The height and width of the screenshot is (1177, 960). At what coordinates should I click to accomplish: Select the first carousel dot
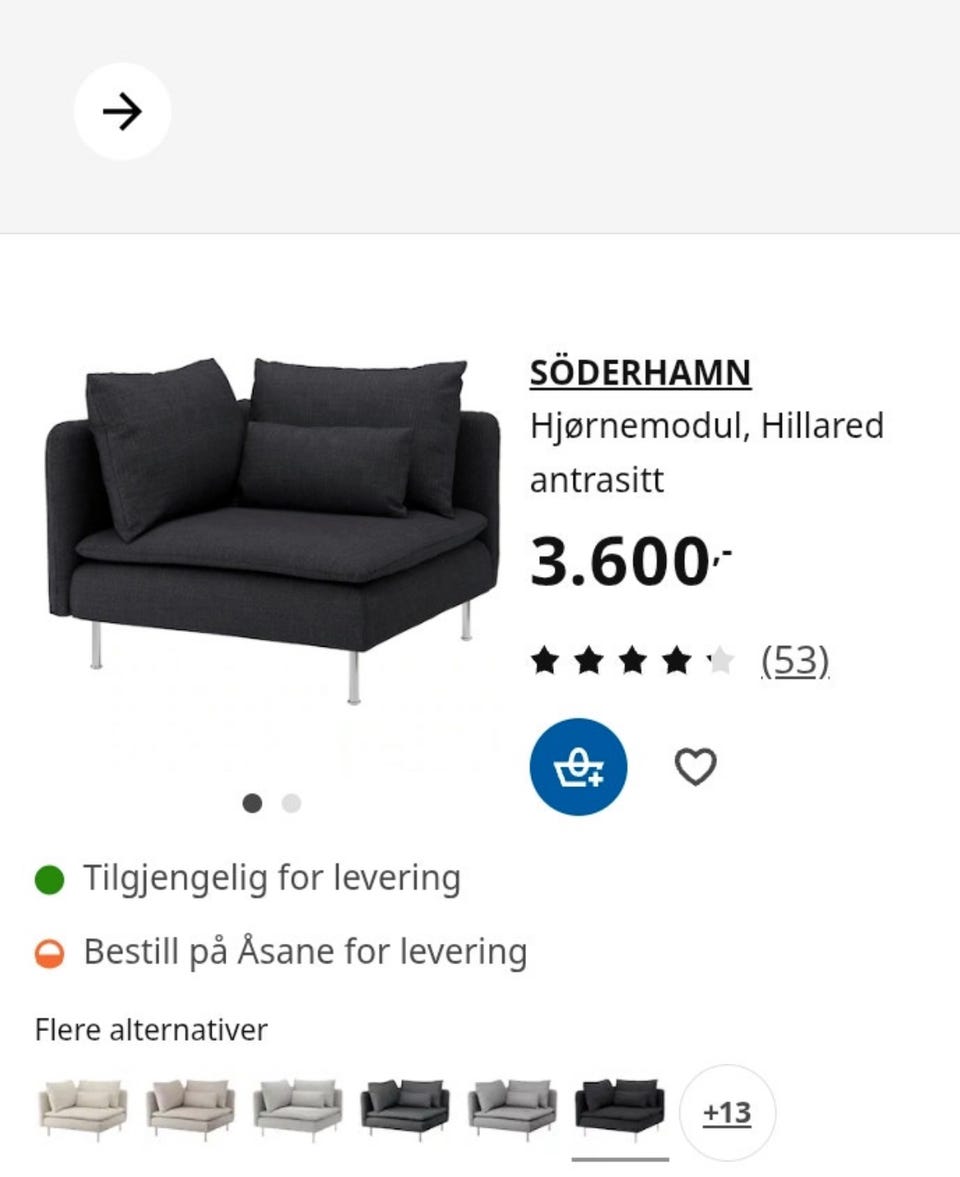click(x=253, y=802)
